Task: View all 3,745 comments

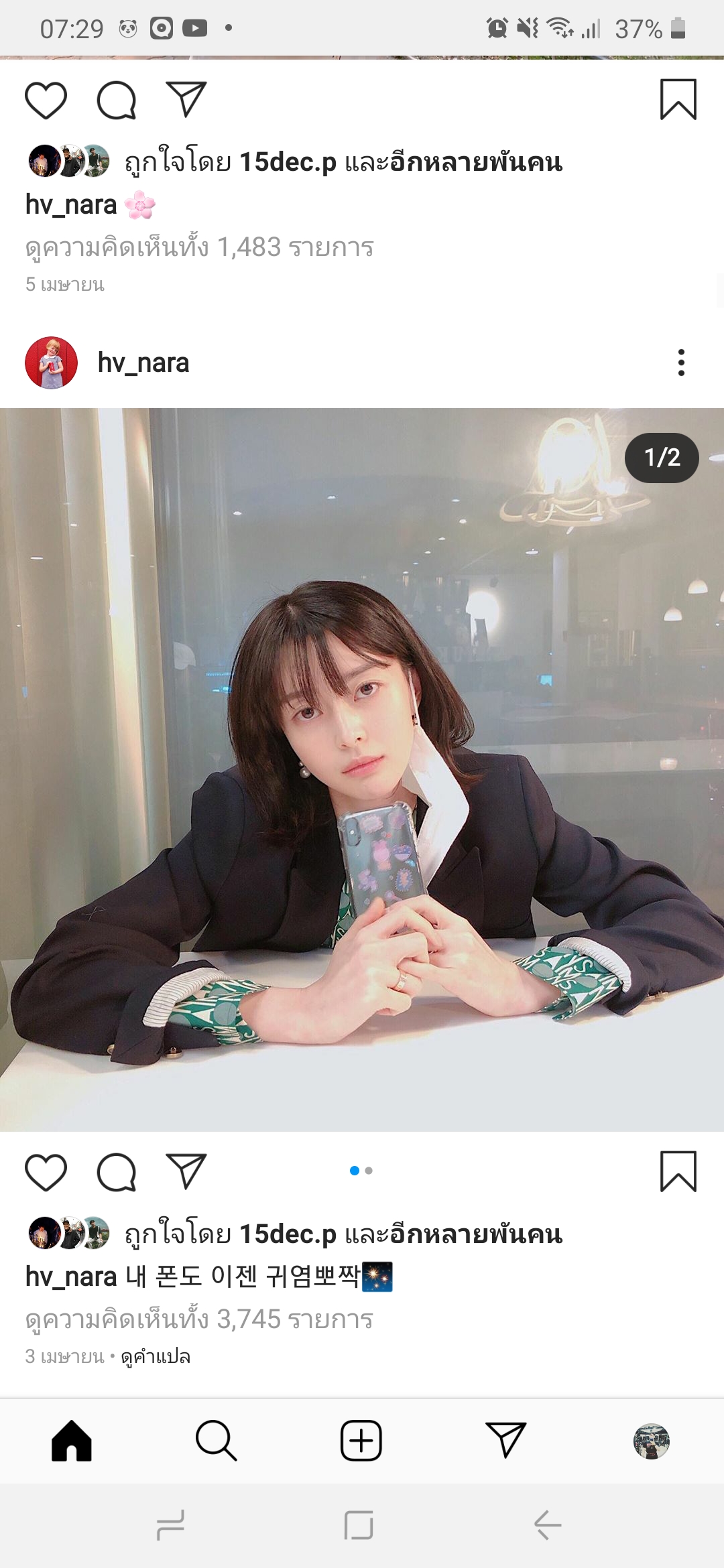Action: pos(199,1319)
